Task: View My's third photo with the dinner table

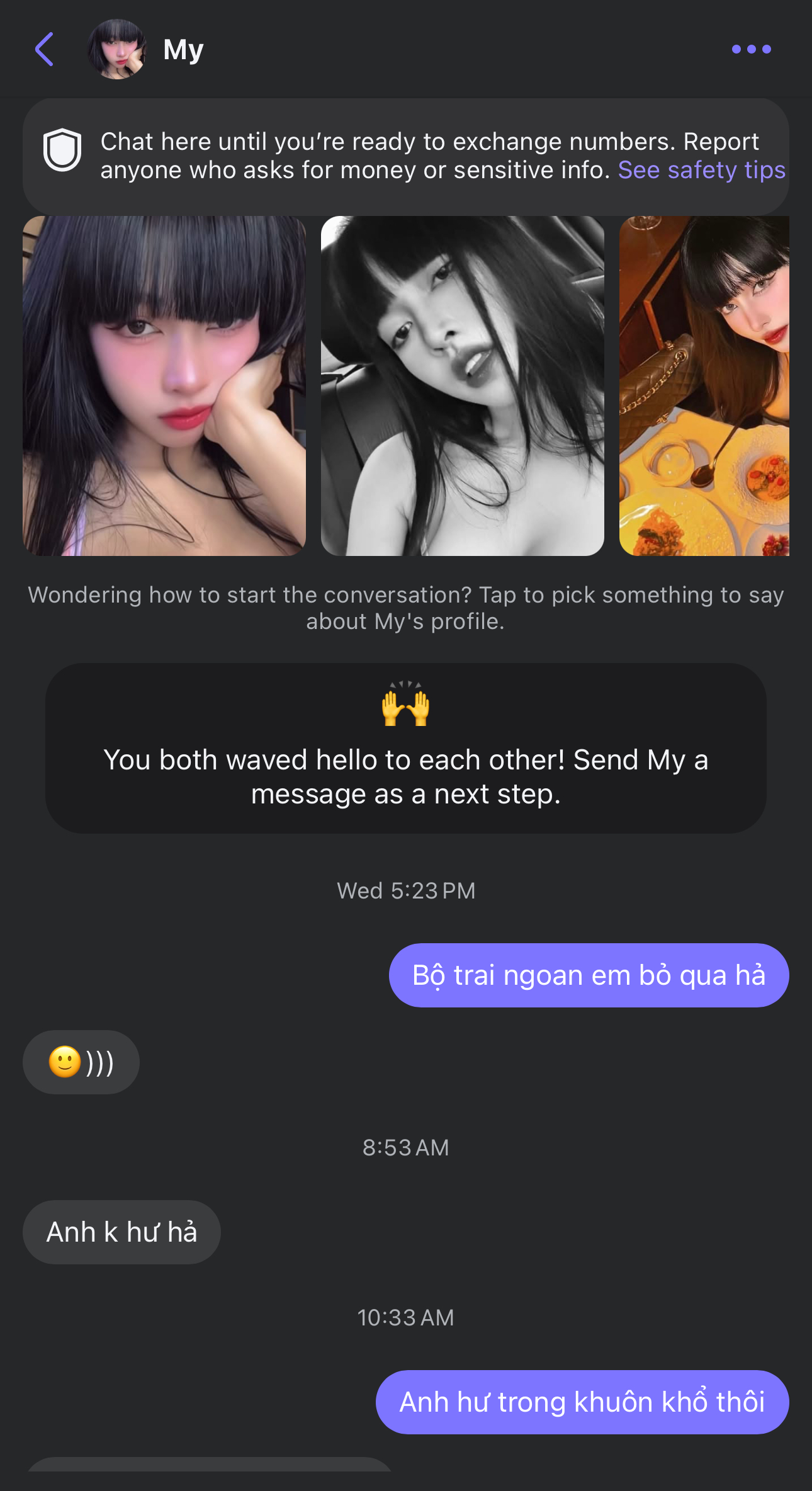Action: pyautogui.click(x=704, y=385)
